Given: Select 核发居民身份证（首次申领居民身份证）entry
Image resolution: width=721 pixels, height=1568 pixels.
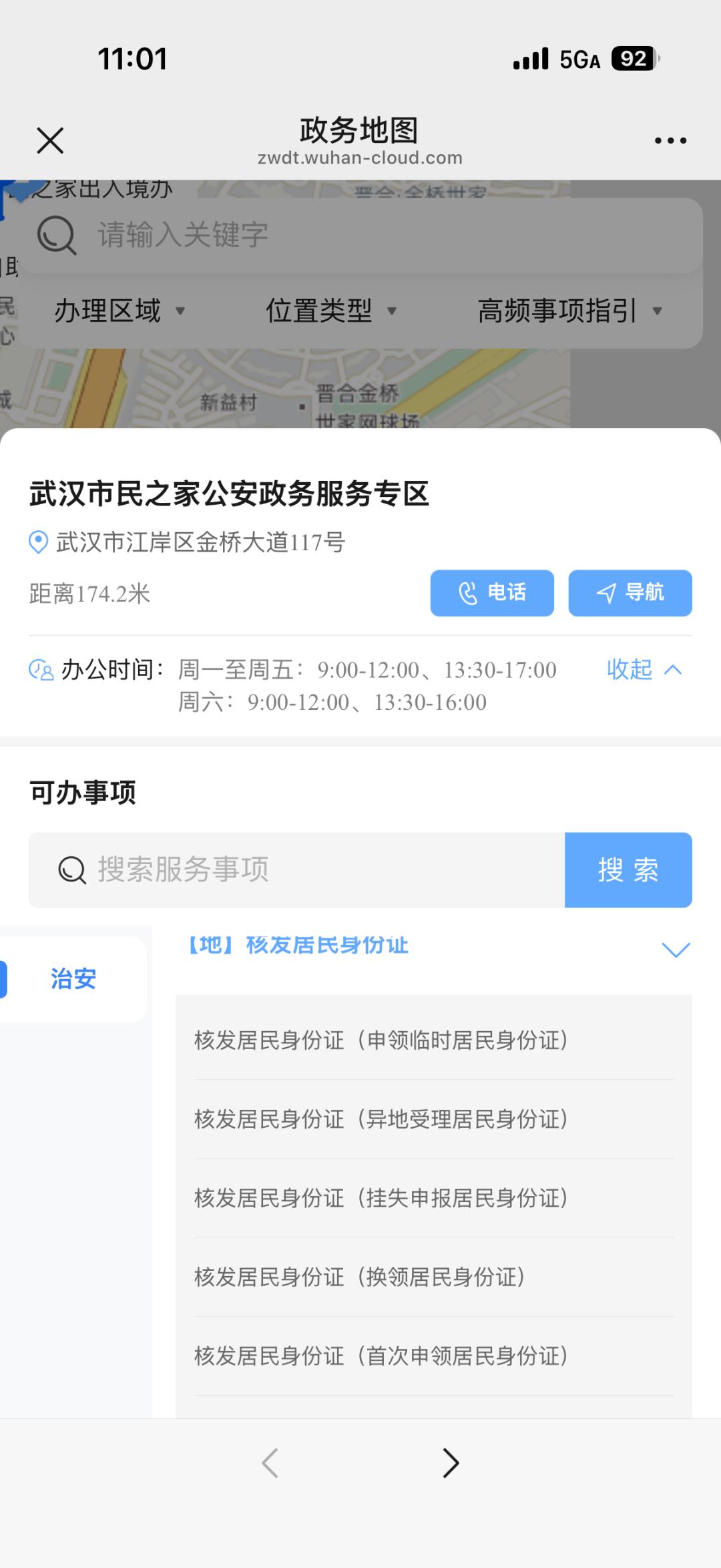Looking at the screenshot, I should point(382,1357).
